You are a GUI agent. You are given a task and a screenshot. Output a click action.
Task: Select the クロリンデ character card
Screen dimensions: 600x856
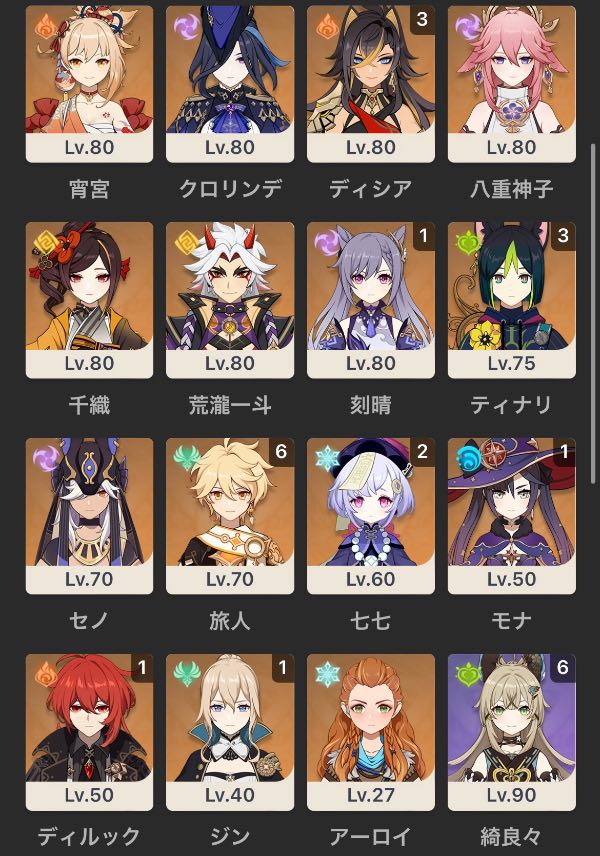(x=230, y=83)
